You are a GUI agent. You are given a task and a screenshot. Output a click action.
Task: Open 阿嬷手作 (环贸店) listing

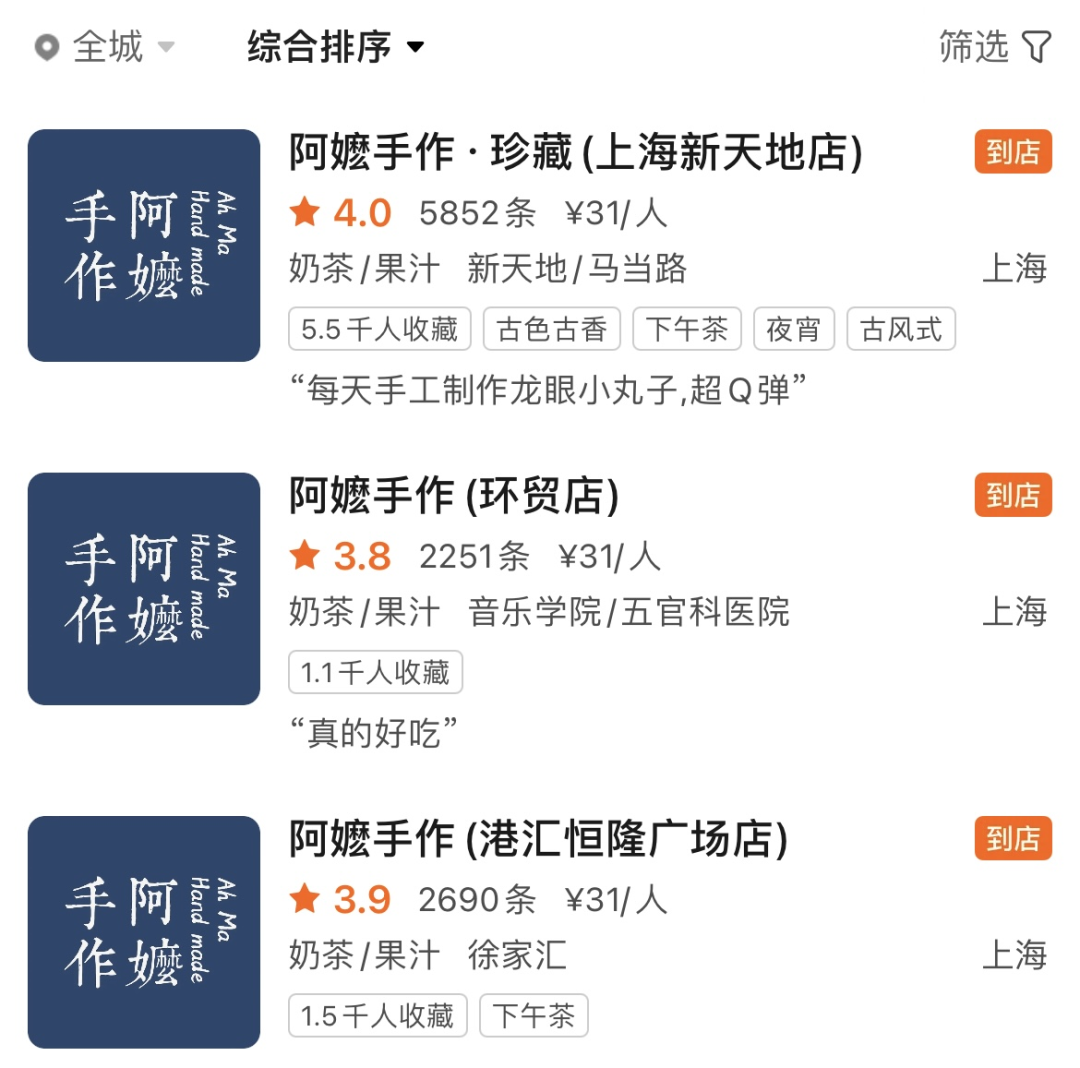pos(454,496)
